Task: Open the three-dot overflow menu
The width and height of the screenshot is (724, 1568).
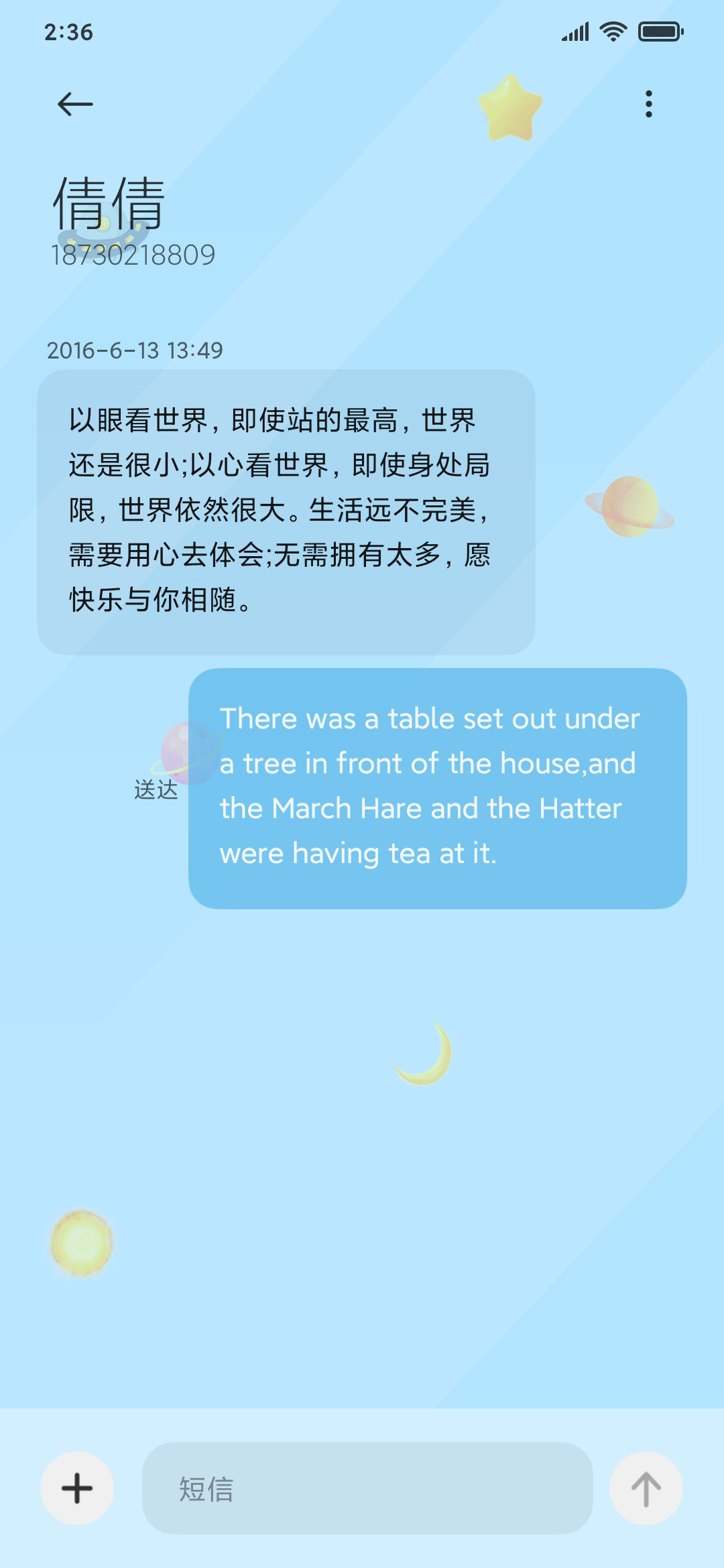Action: 648,104
